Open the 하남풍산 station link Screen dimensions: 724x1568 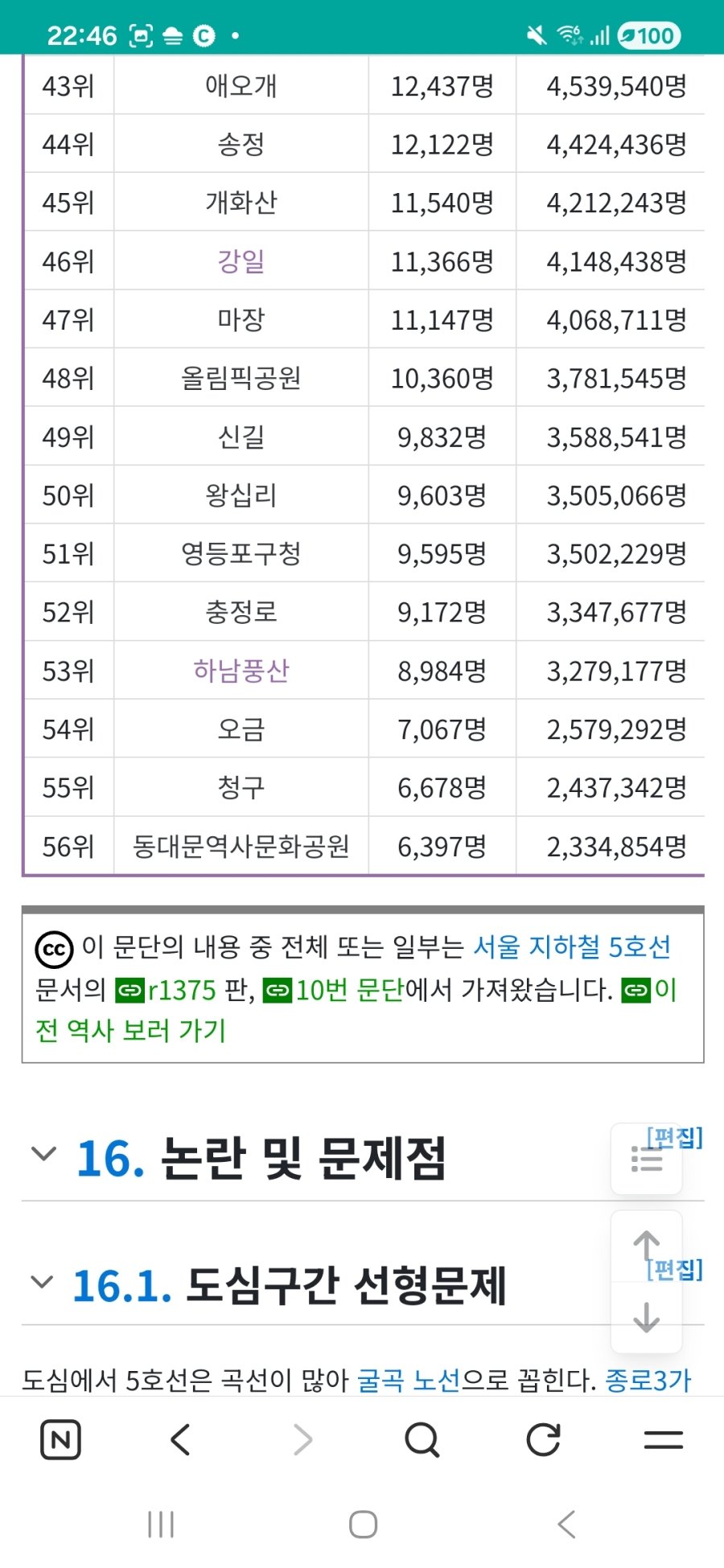(x=241, y=671)
